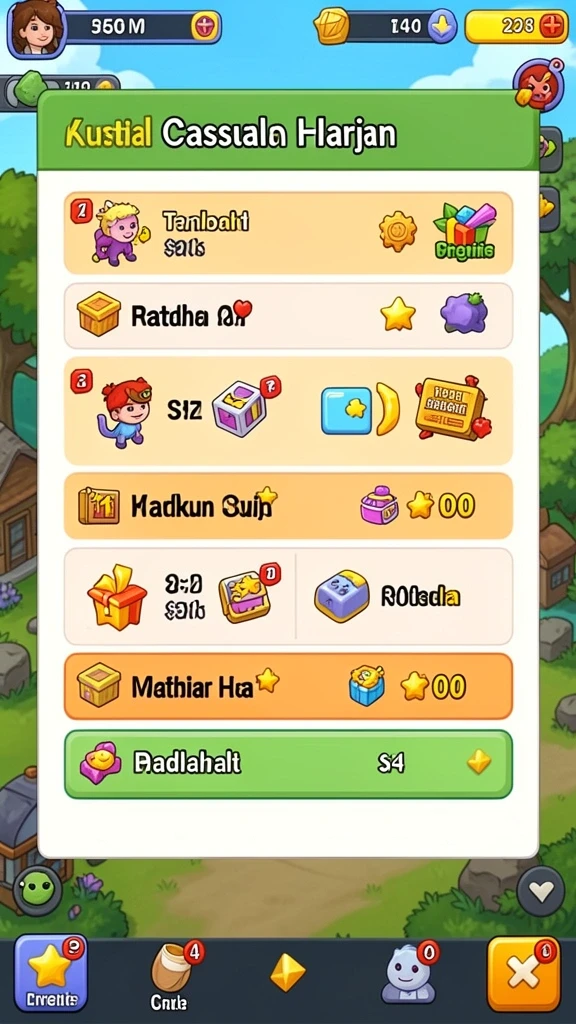Open the blue ghost character tab

tap(409, 973)
